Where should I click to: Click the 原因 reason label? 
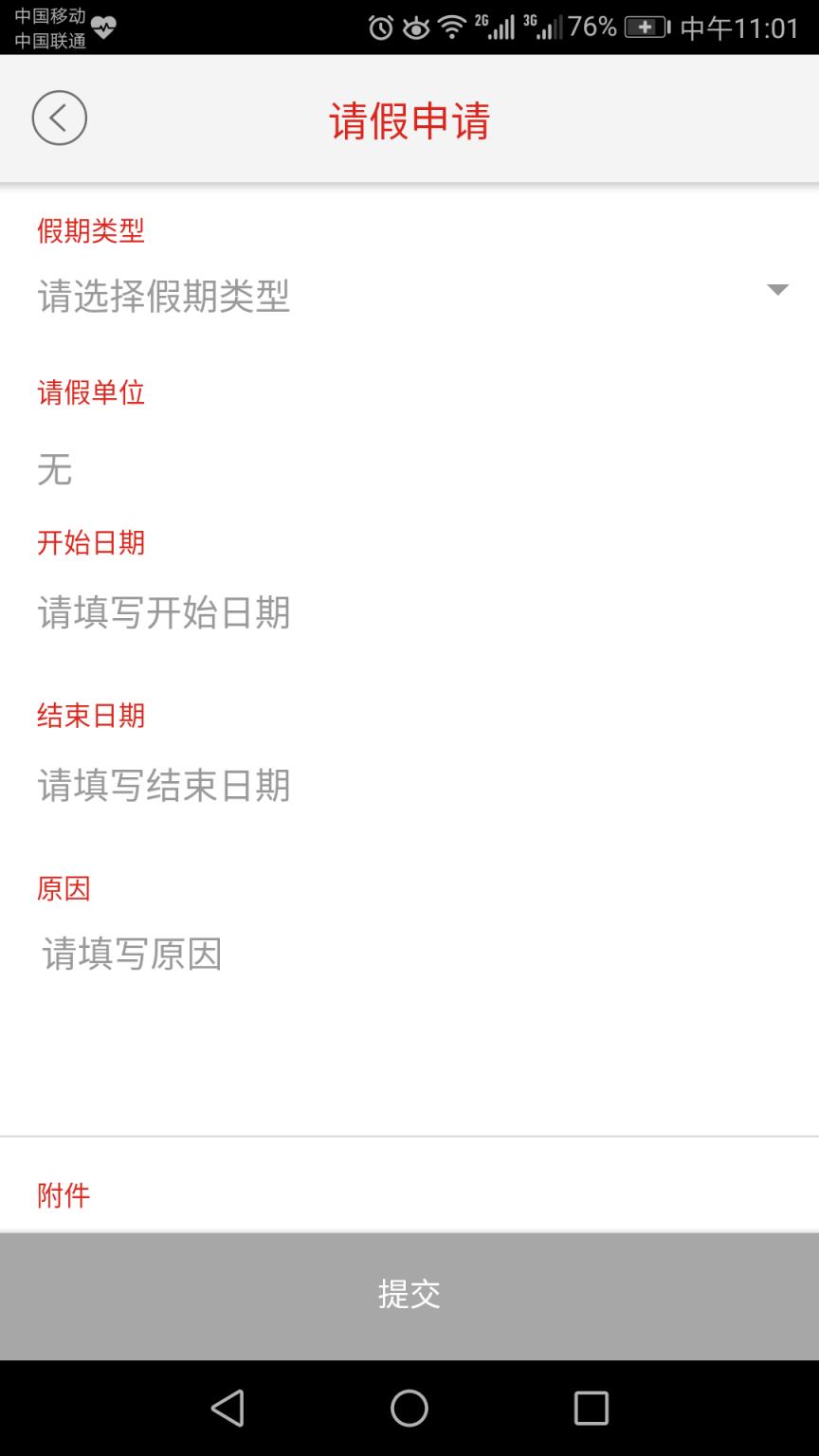[x=64, y=888]
